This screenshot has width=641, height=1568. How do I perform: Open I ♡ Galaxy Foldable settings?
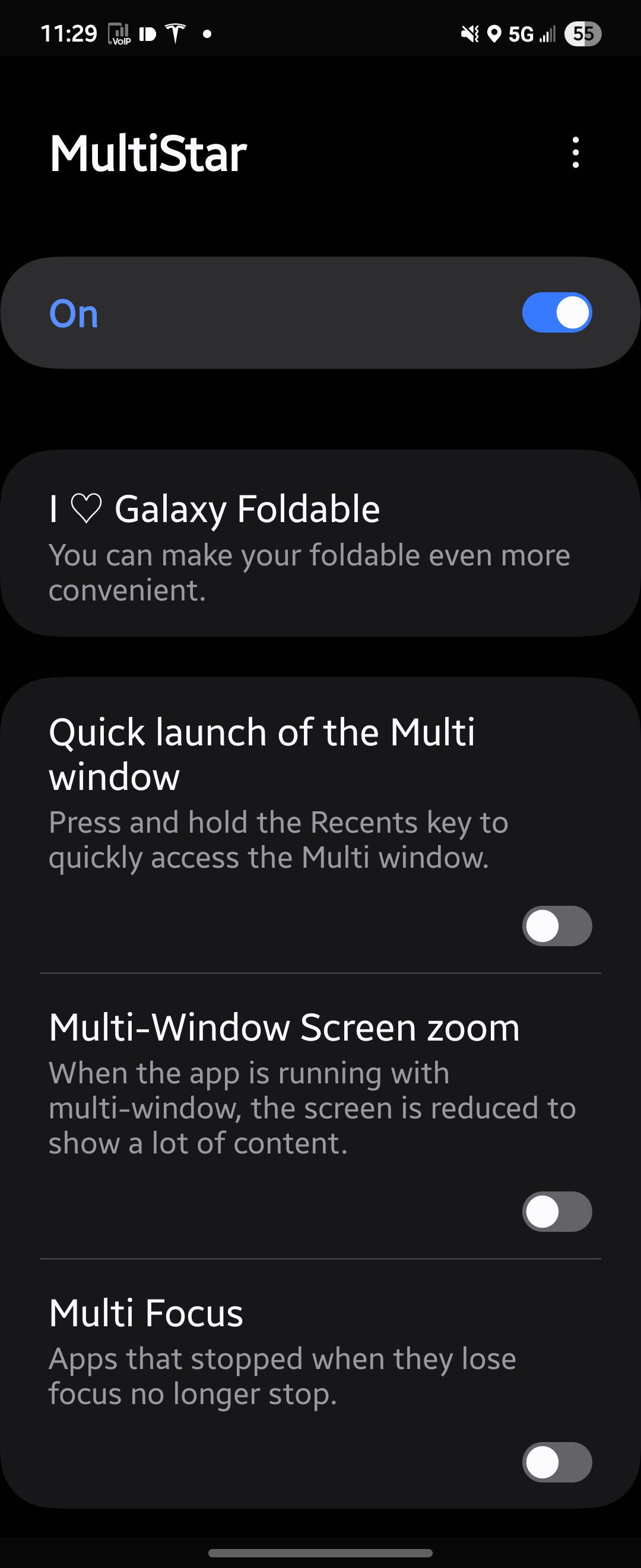pos(320,543)
